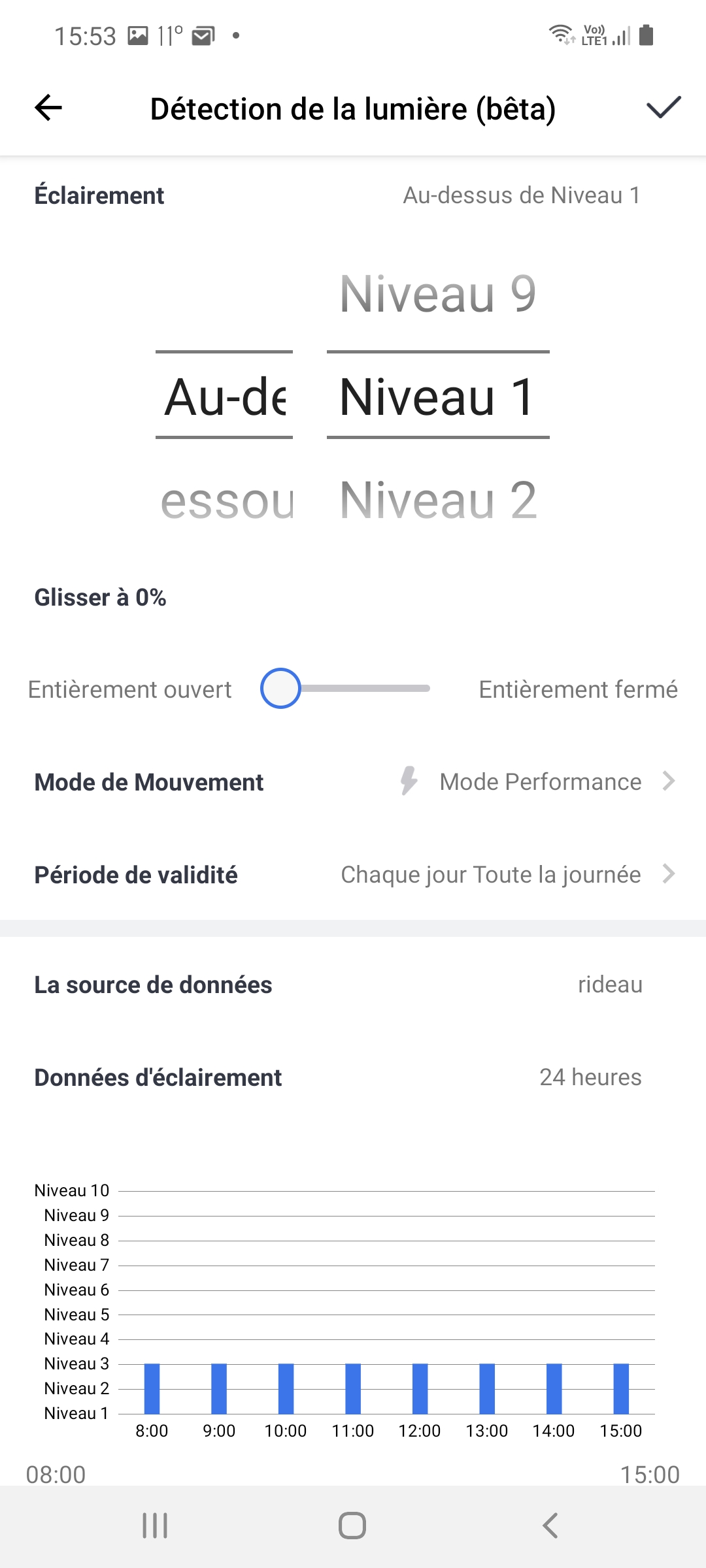Open Période de validité settings

click(x=353, y=875)
